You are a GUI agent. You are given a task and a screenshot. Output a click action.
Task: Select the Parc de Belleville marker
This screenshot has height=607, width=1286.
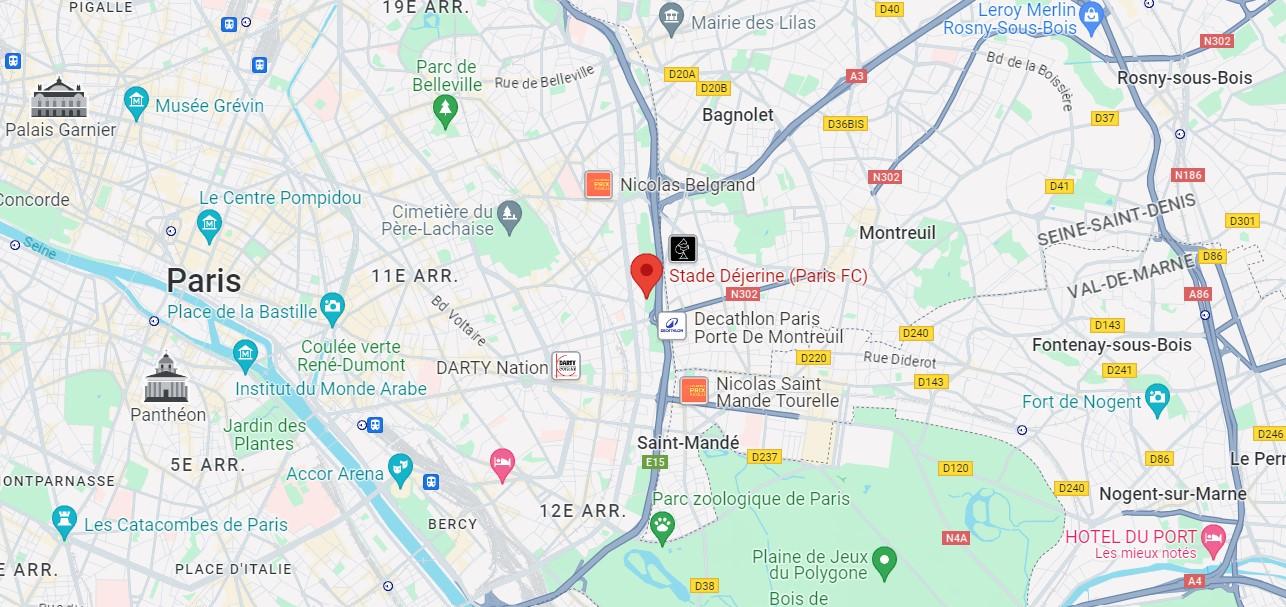(446, 107)
